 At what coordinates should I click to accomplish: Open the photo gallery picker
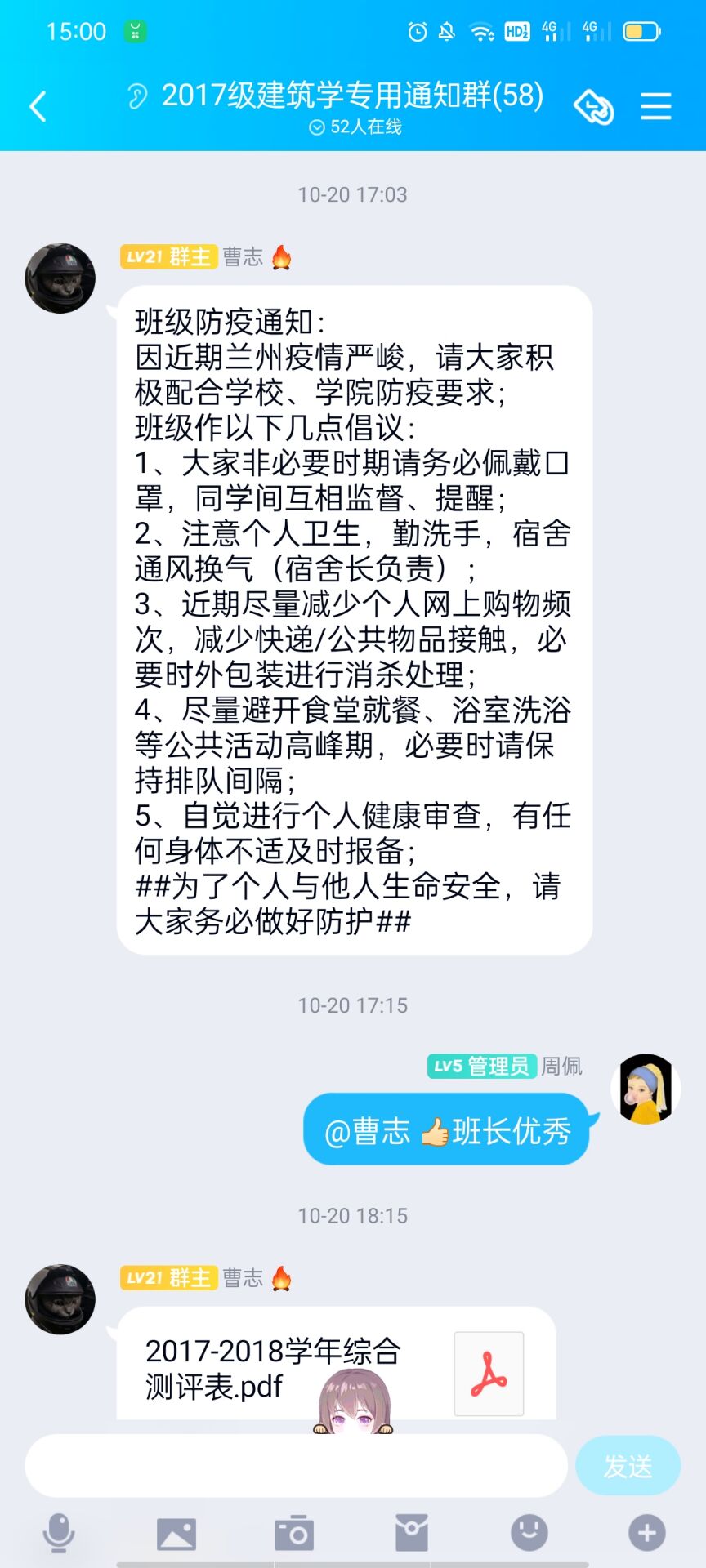point(176,1533)
